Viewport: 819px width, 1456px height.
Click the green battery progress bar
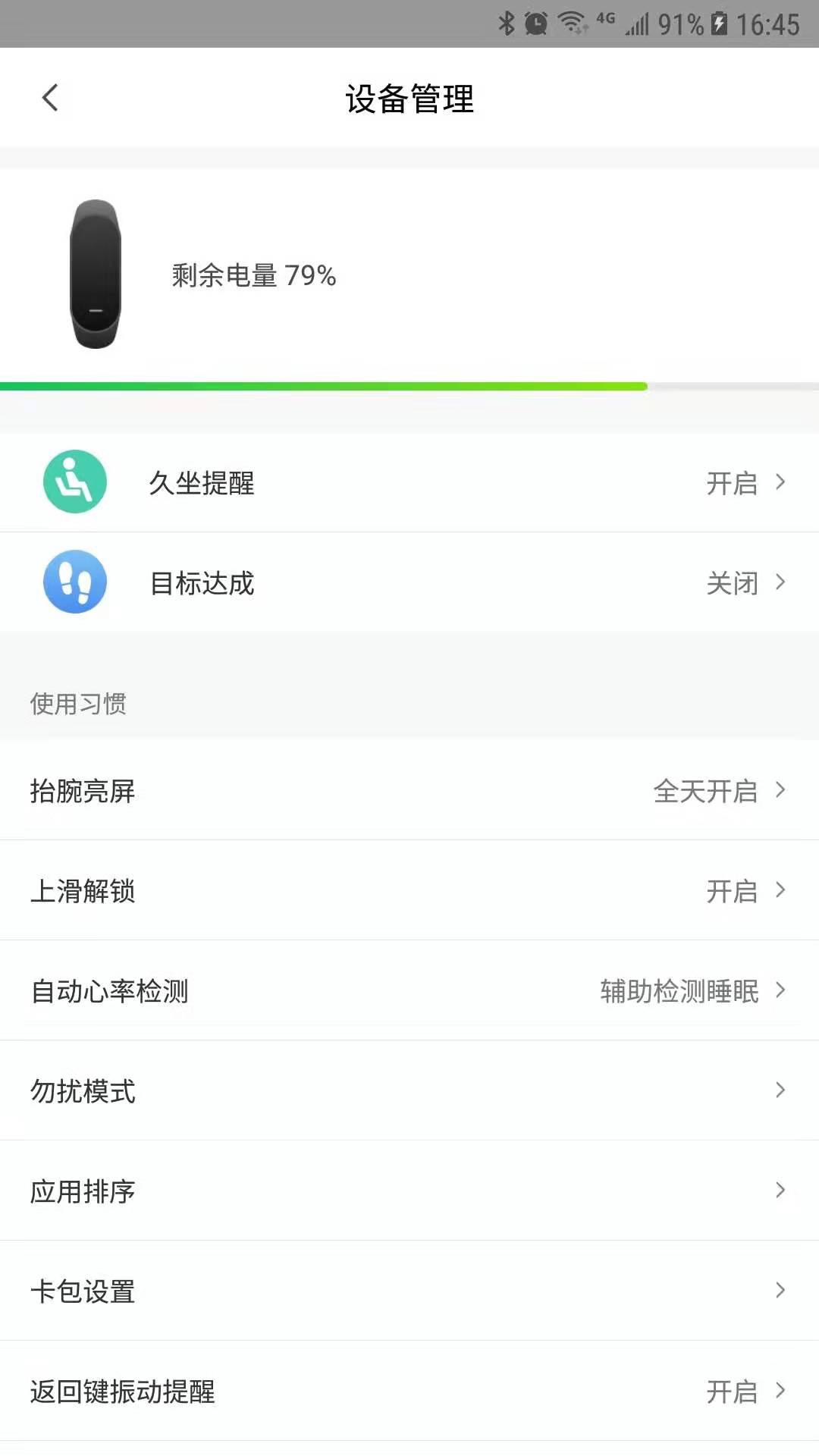[322, 386]
